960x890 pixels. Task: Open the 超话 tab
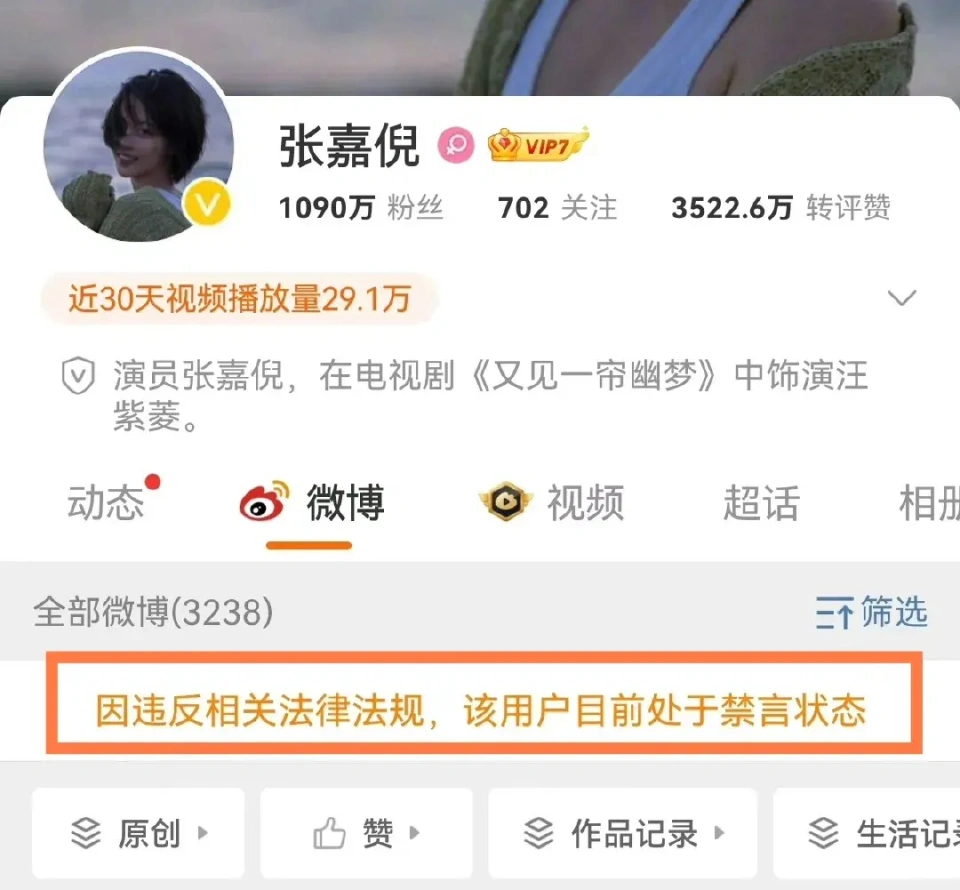[761, 503]
